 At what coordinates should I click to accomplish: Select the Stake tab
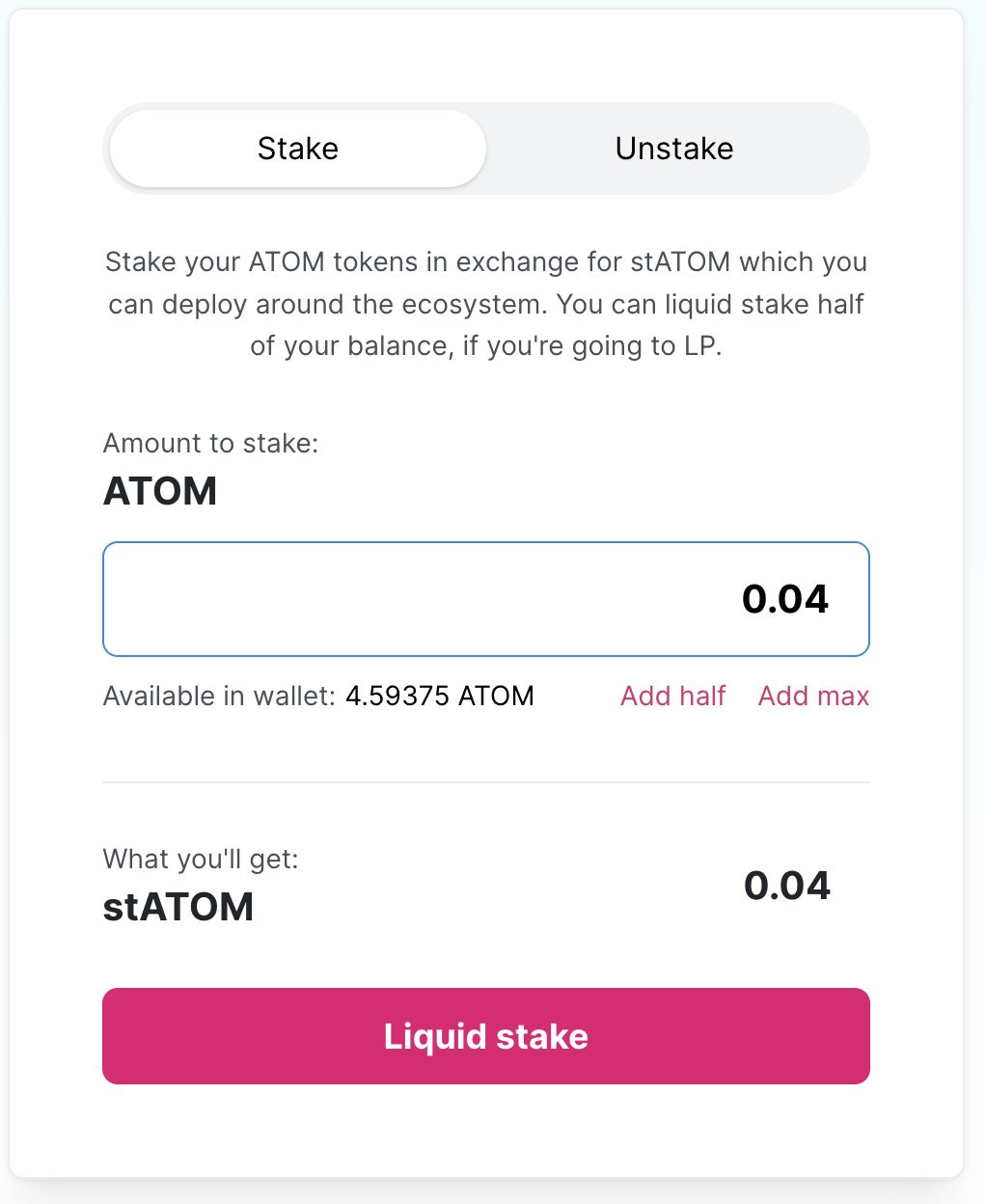tap(297, 149)
